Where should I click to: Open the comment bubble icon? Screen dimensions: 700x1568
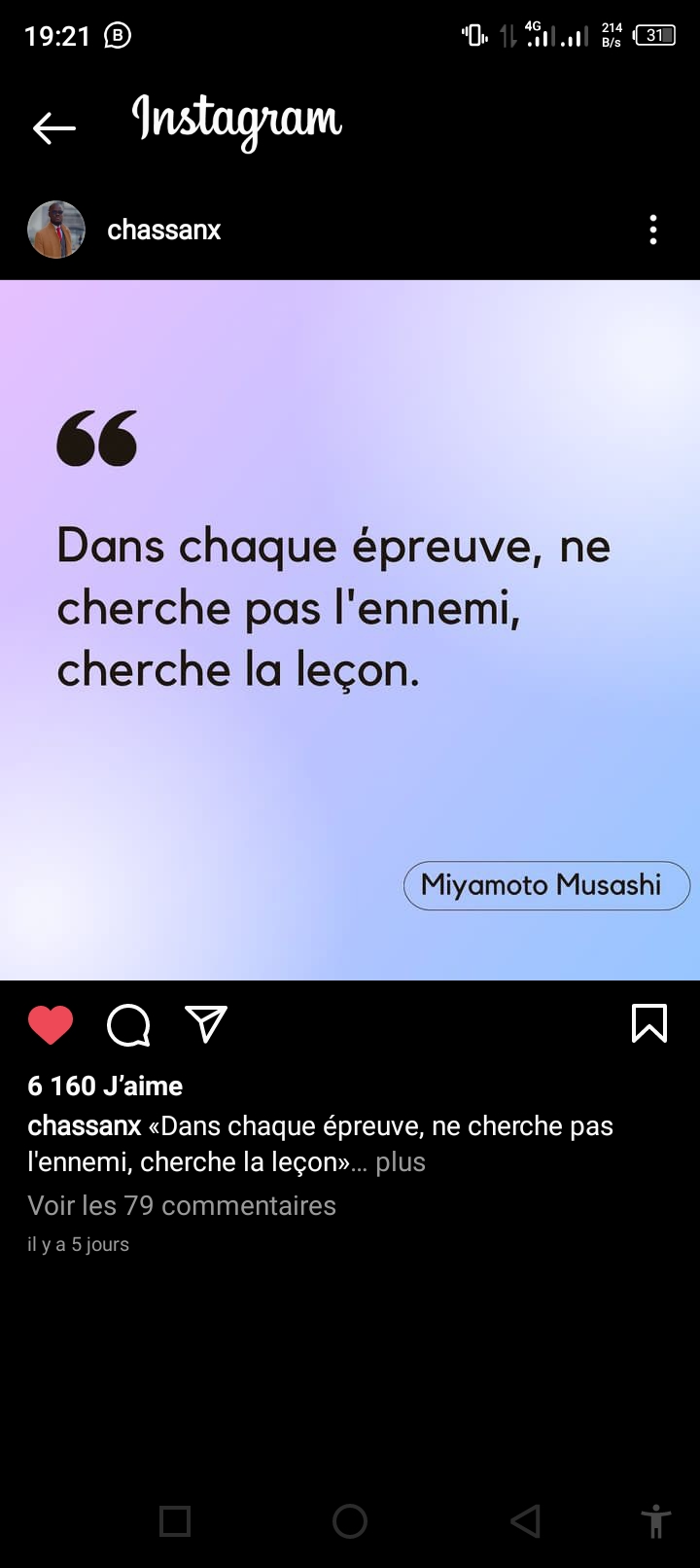coord(128,1024)
